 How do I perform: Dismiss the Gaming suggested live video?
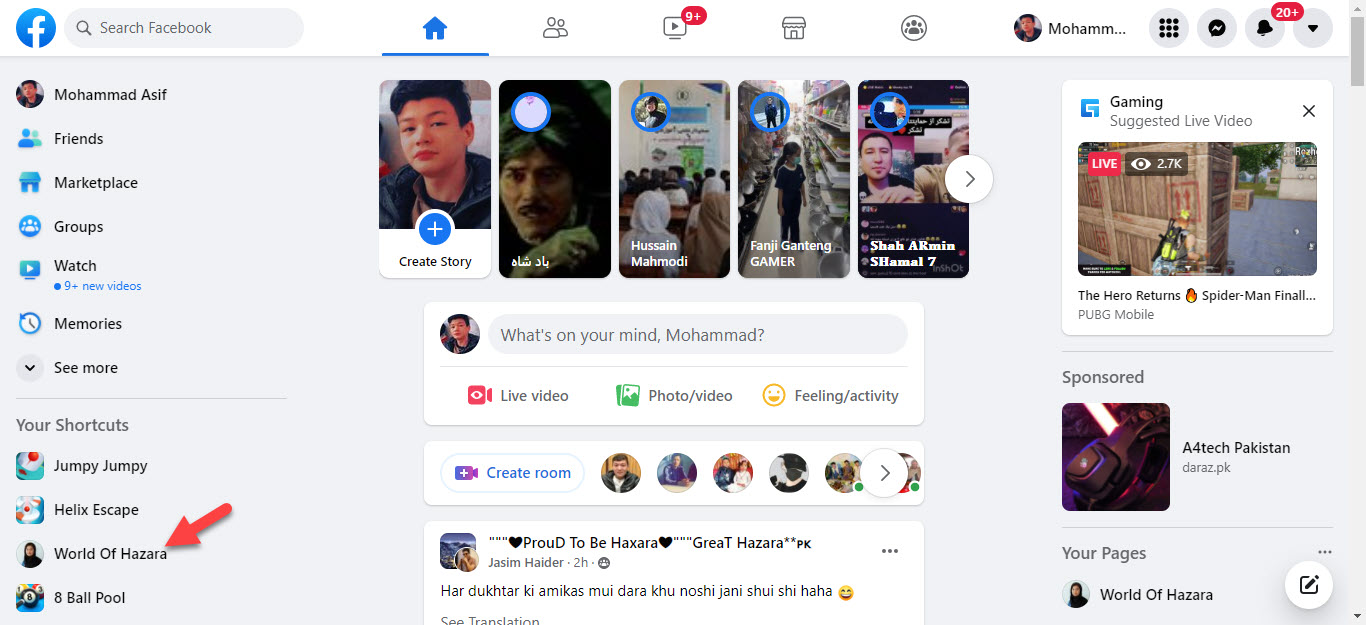coord(1308,111)
